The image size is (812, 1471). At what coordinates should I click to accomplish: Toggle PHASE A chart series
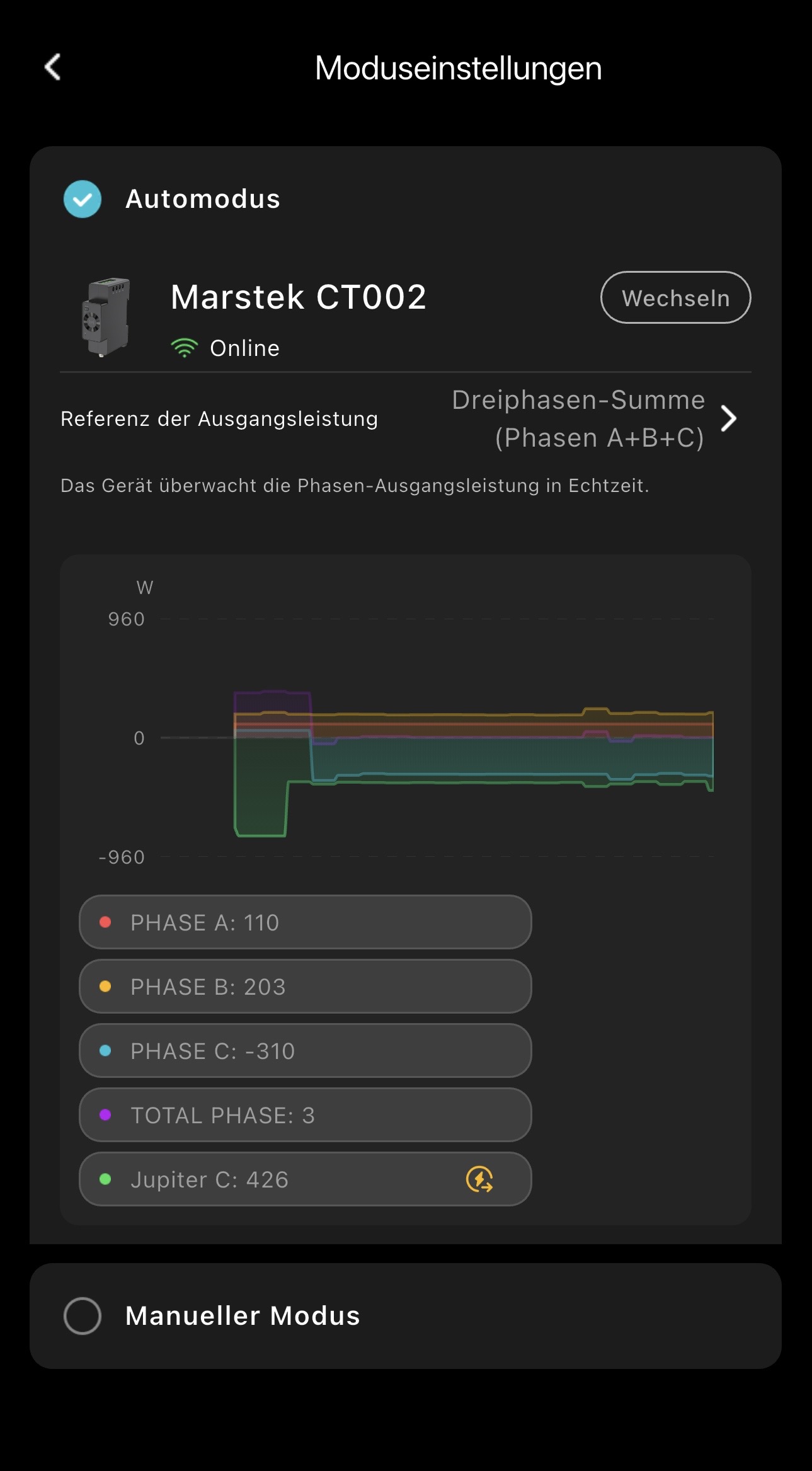[305, 922]
